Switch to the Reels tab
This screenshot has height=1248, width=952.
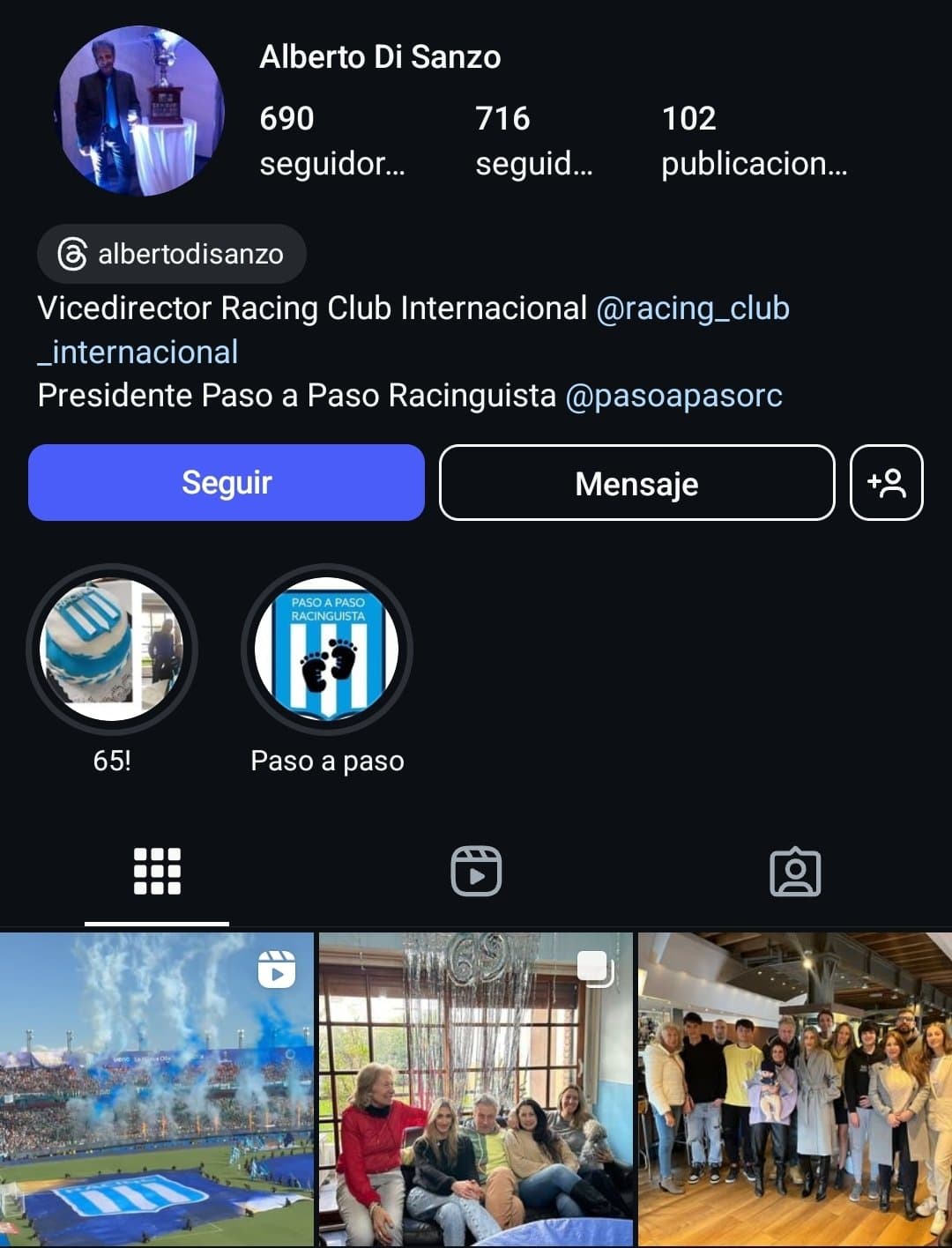[476, 872]
